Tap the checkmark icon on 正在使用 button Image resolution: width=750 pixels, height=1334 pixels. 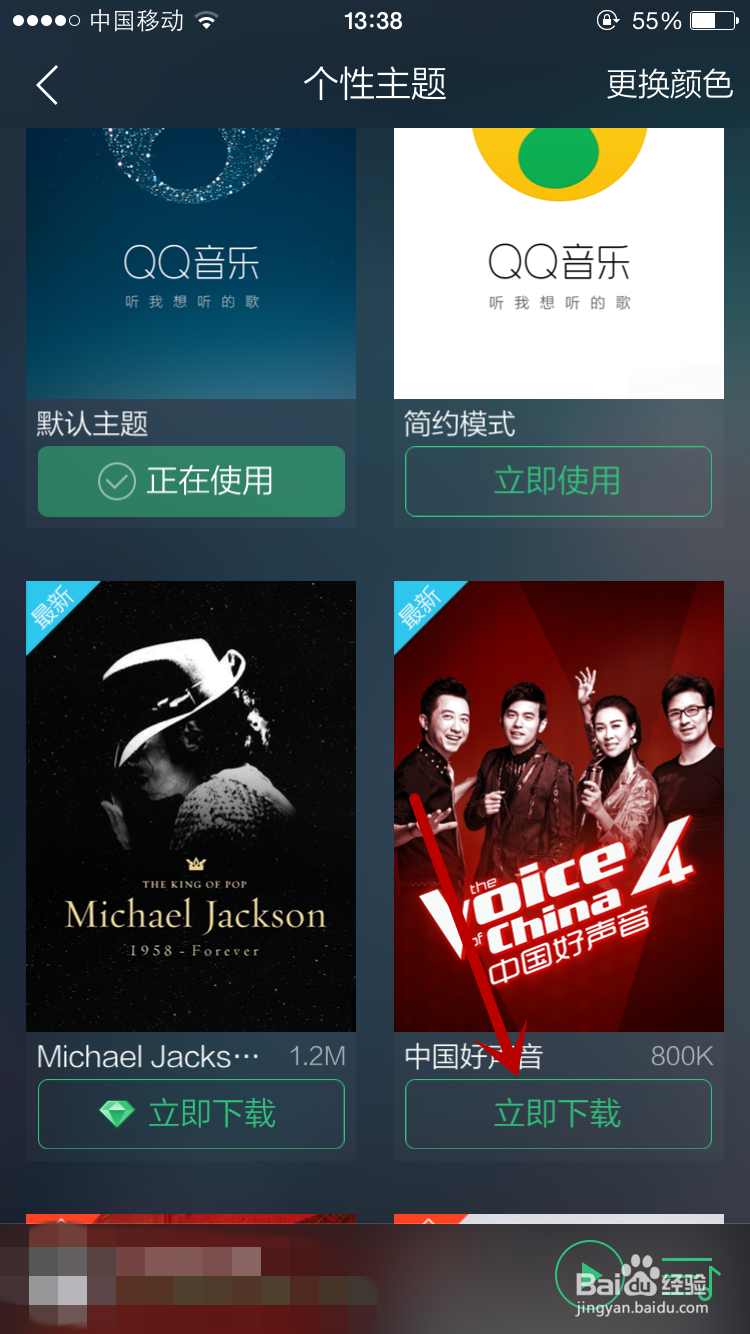click(117, 481)
